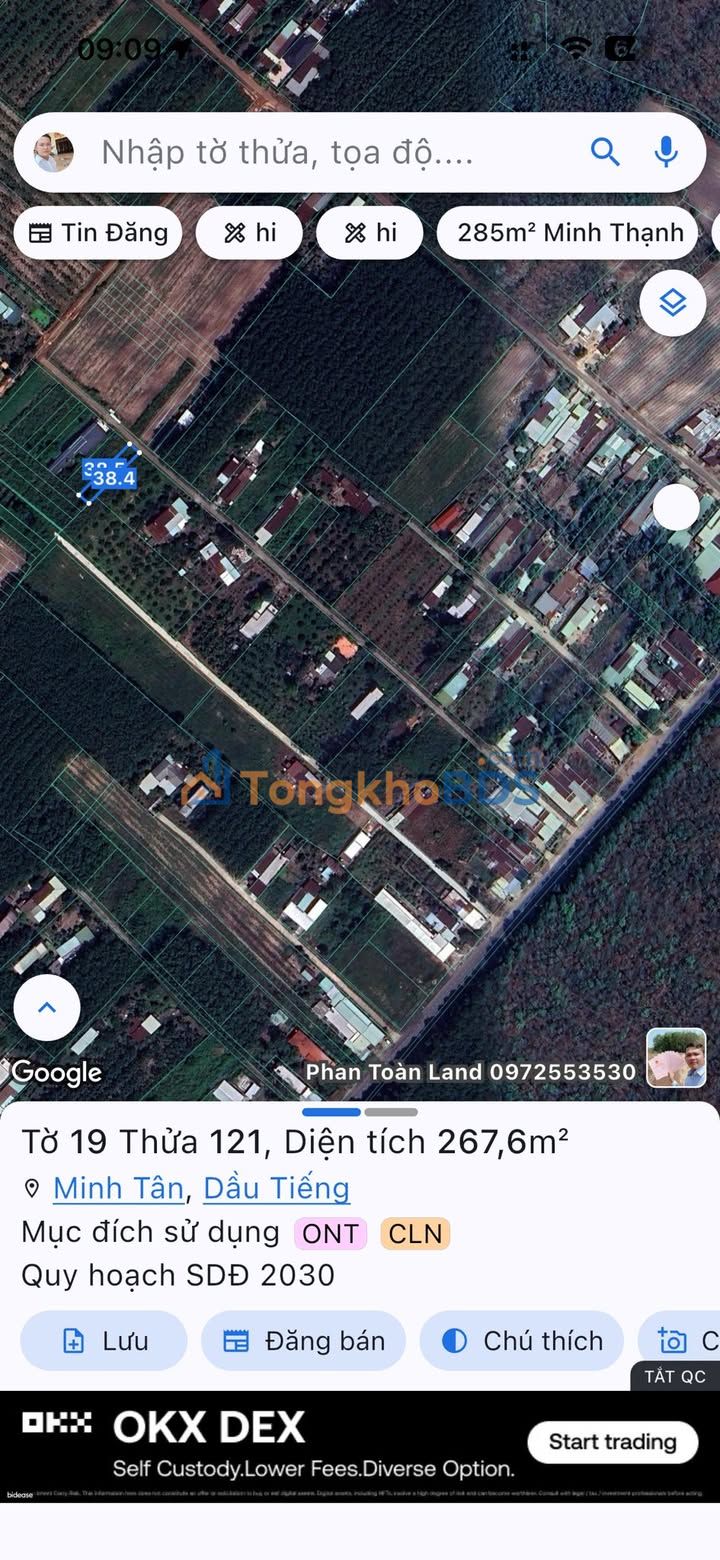This screenshot has width=720, height=1560.
Task: Select the 38.4 marked plot on map
Action: coord(112,477)
